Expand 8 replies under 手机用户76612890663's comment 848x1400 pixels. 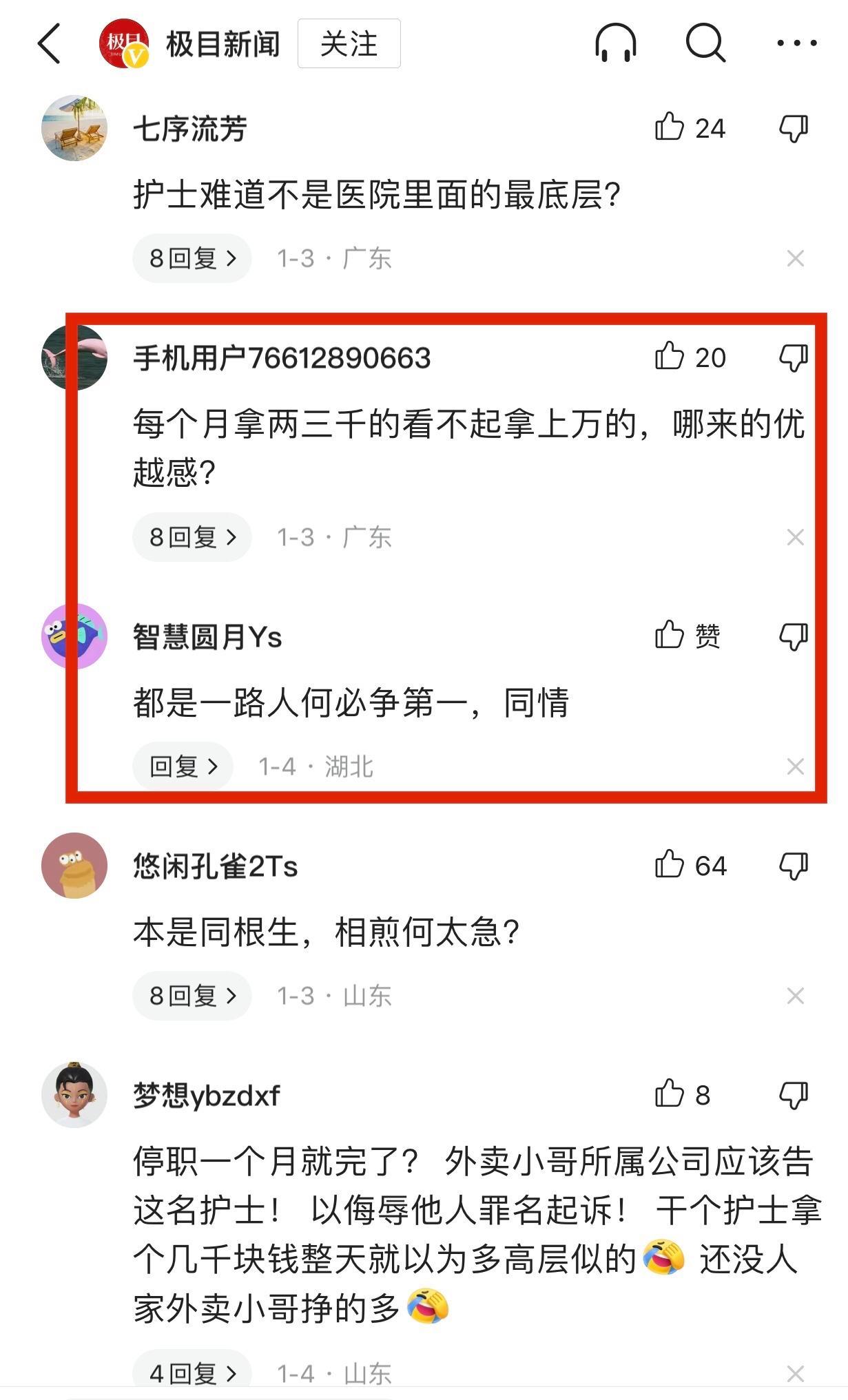coord(192,537)
